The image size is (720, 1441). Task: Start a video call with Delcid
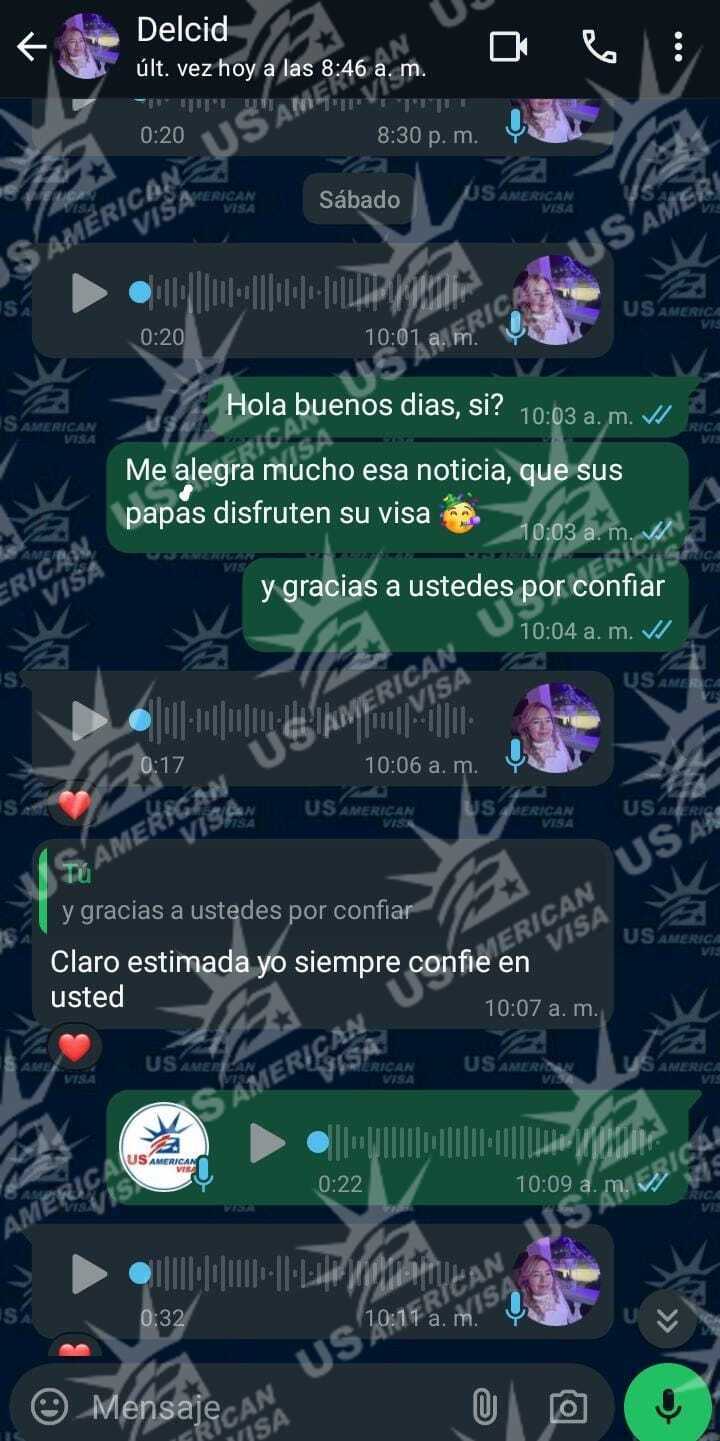[x=508, y=47]
